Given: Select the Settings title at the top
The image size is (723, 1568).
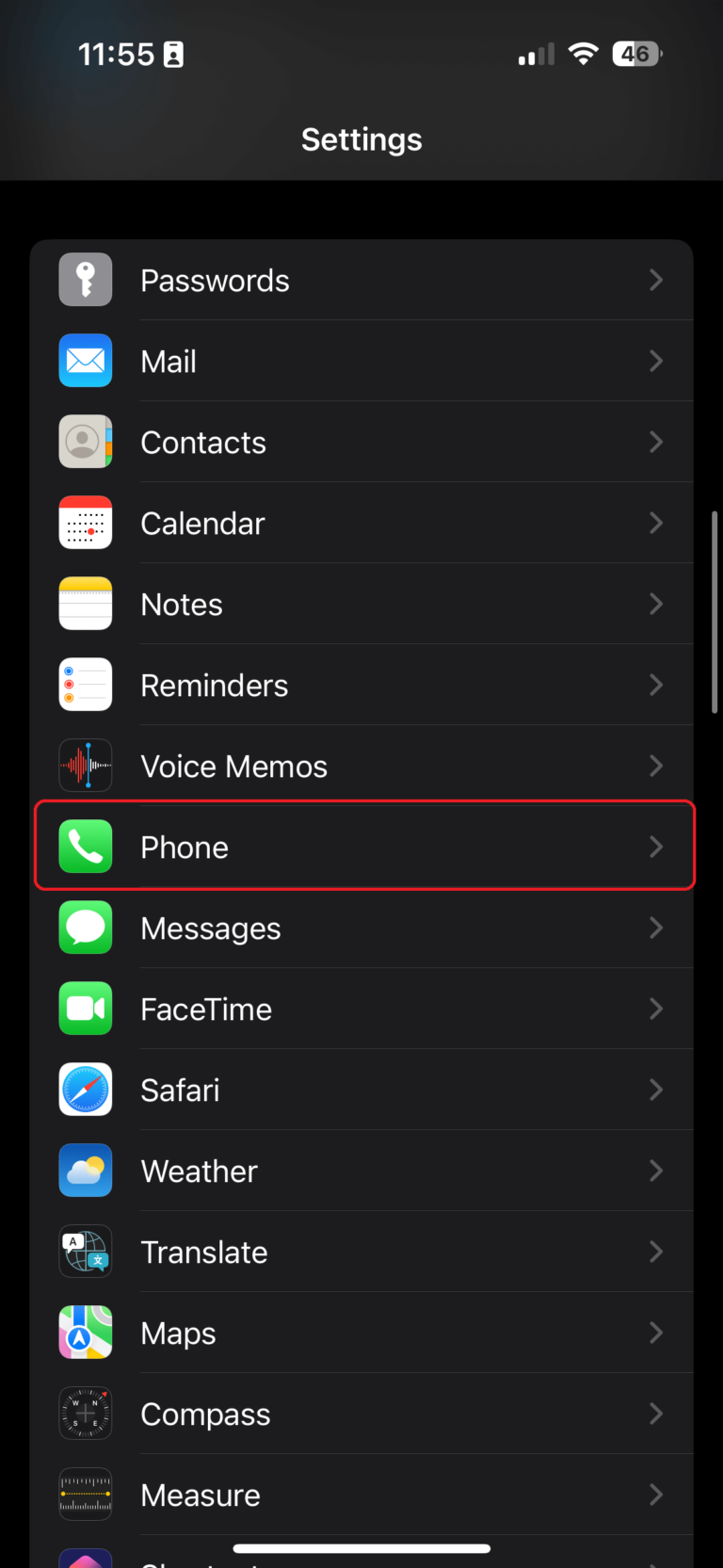Looking at the screenshot, I should click(361, 138).
